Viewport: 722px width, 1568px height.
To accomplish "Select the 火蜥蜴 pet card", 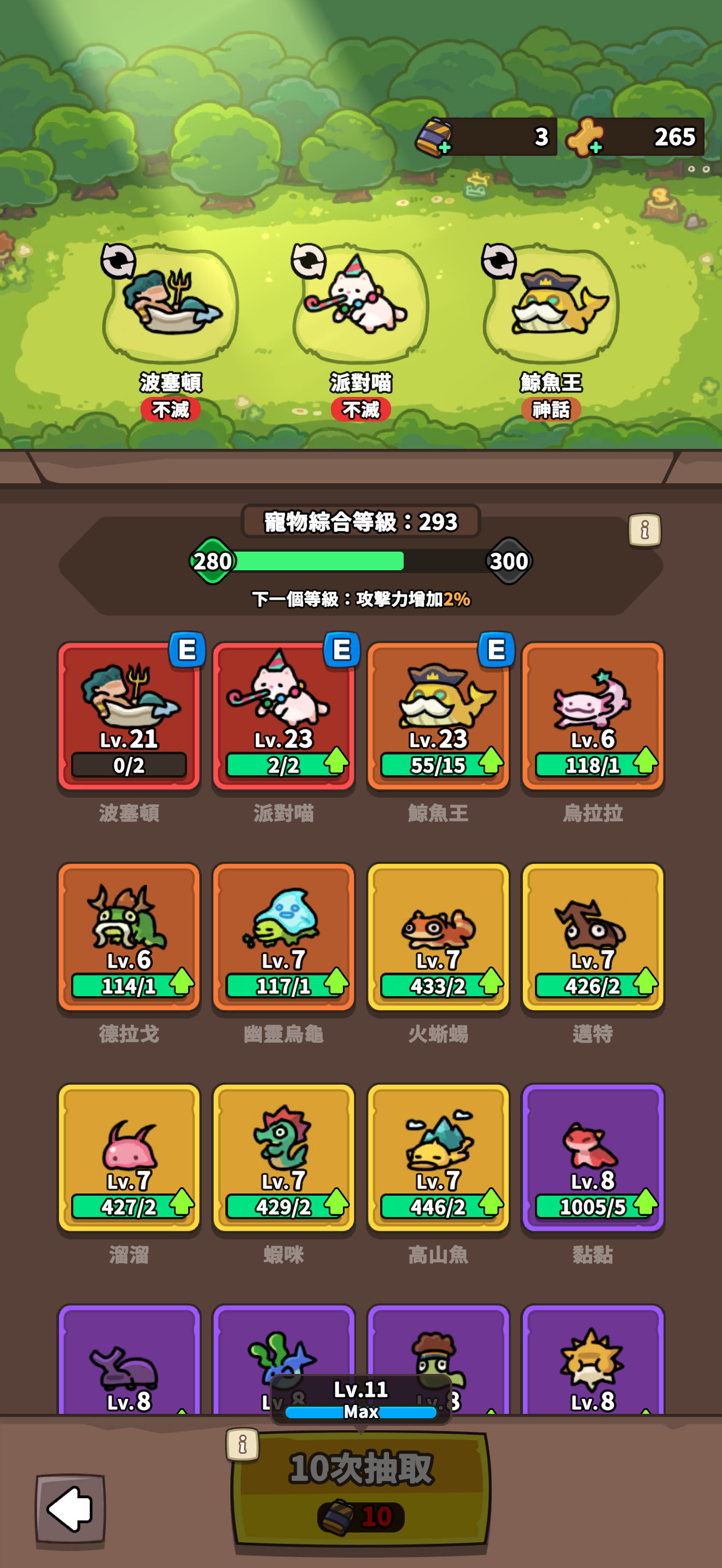I will tap(438, 936).
